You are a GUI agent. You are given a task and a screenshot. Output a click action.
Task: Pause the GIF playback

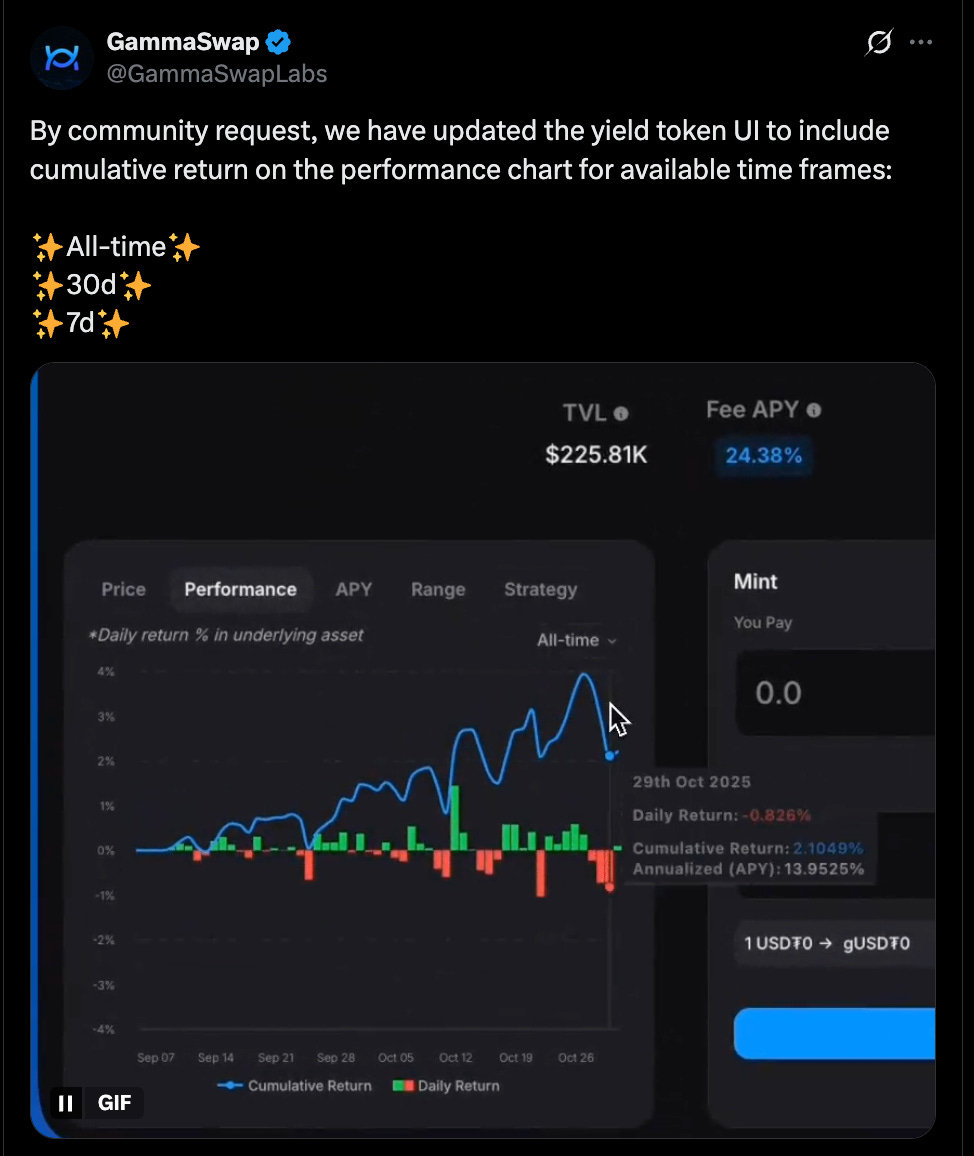click(x=66, y=1103)
